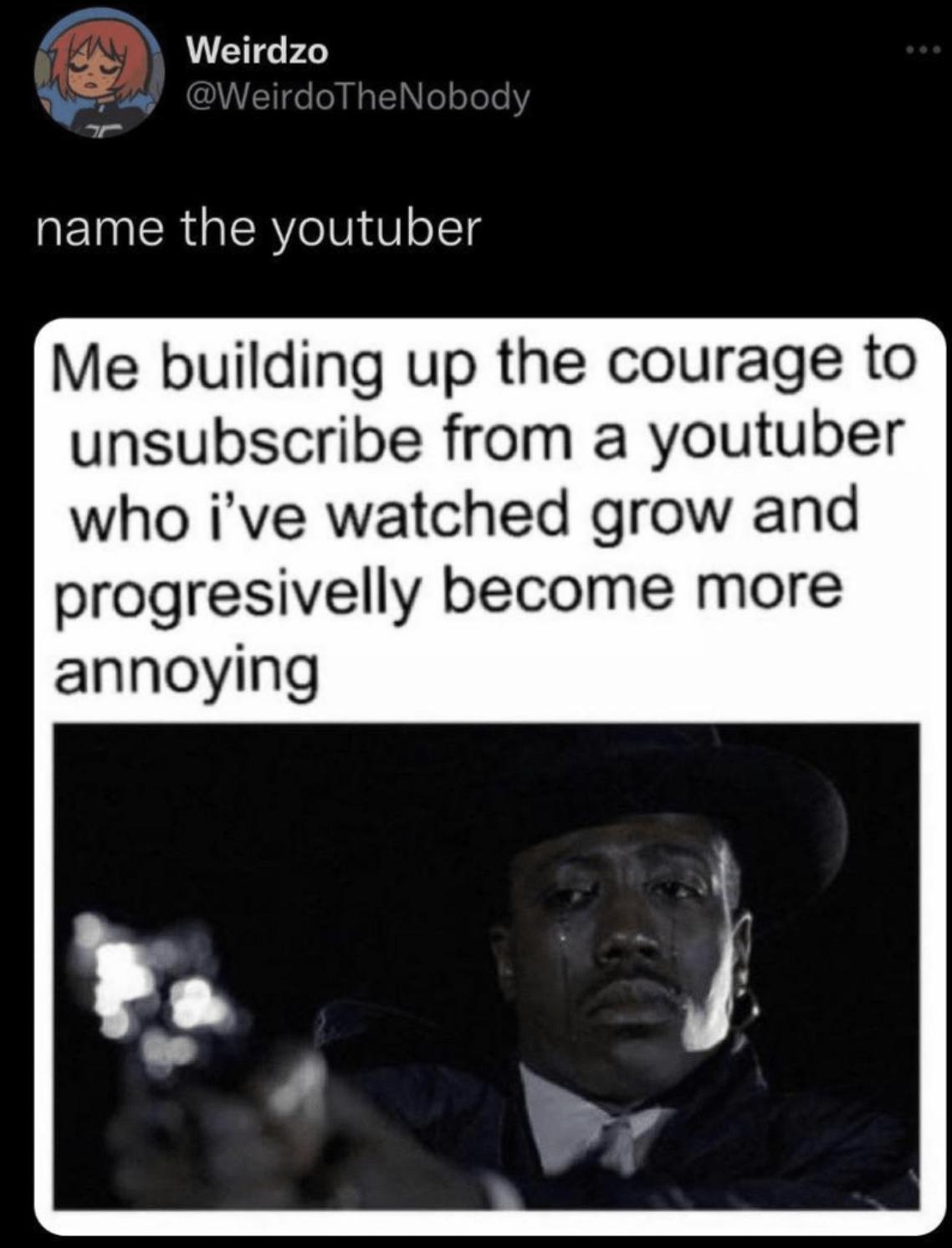
Task: Open Weirdzo's profile picture
Action: click(x=100, y=74)
